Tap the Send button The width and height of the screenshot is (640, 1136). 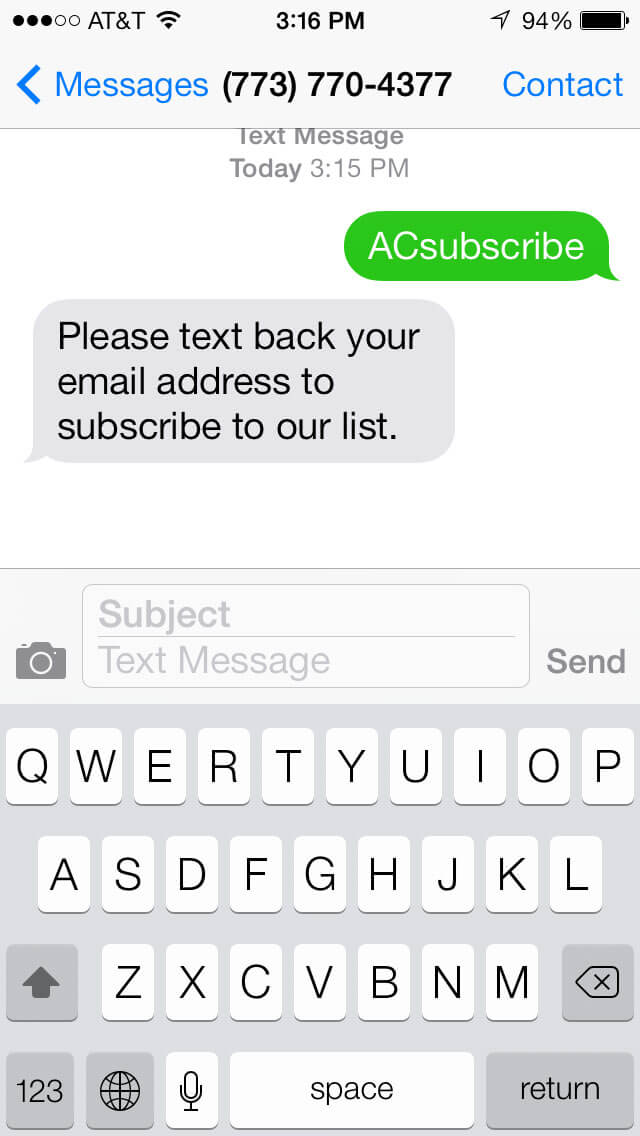(x=586, y=661)
